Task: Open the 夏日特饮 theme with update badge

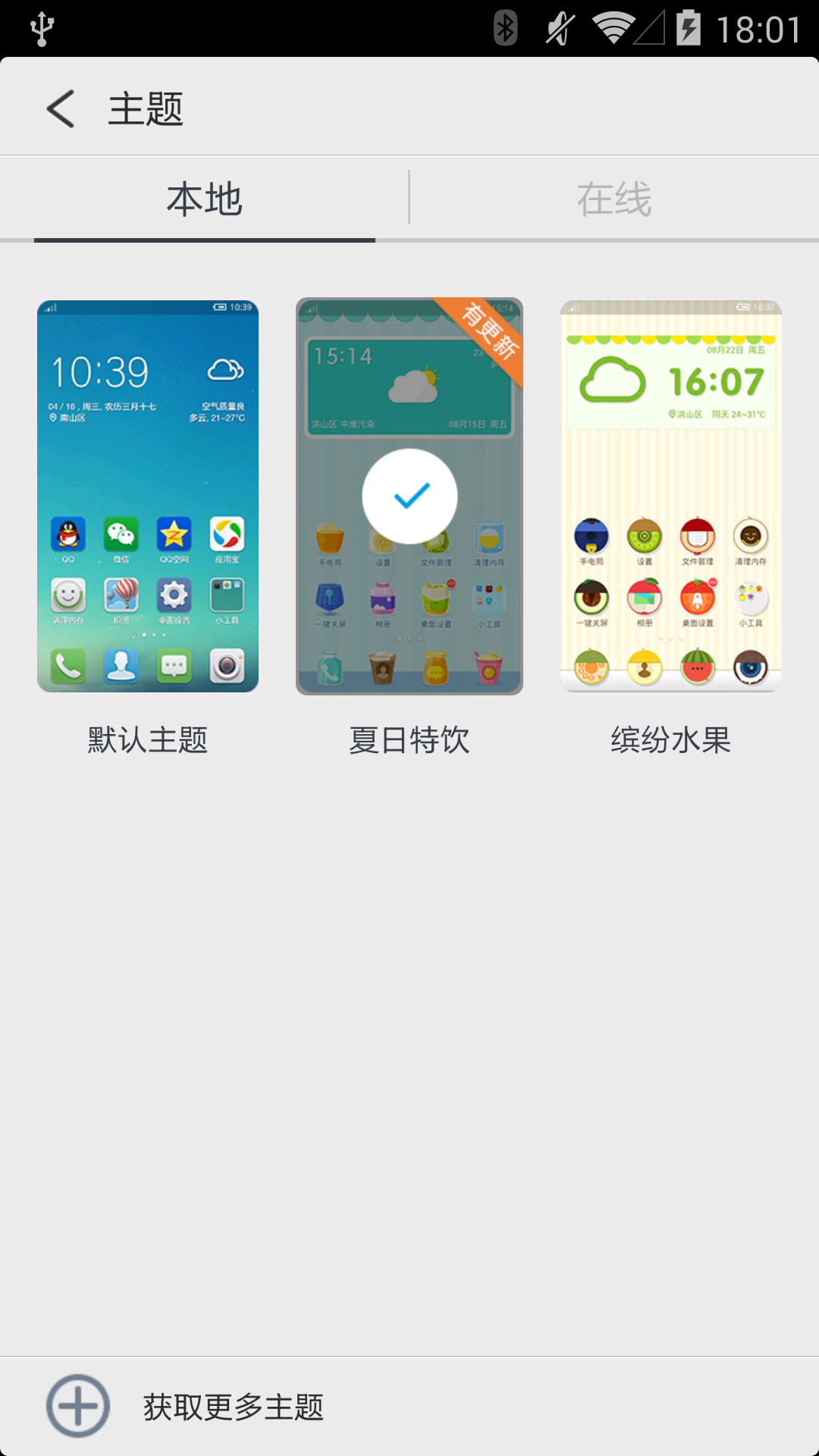Action: click(x=409, y=496)
